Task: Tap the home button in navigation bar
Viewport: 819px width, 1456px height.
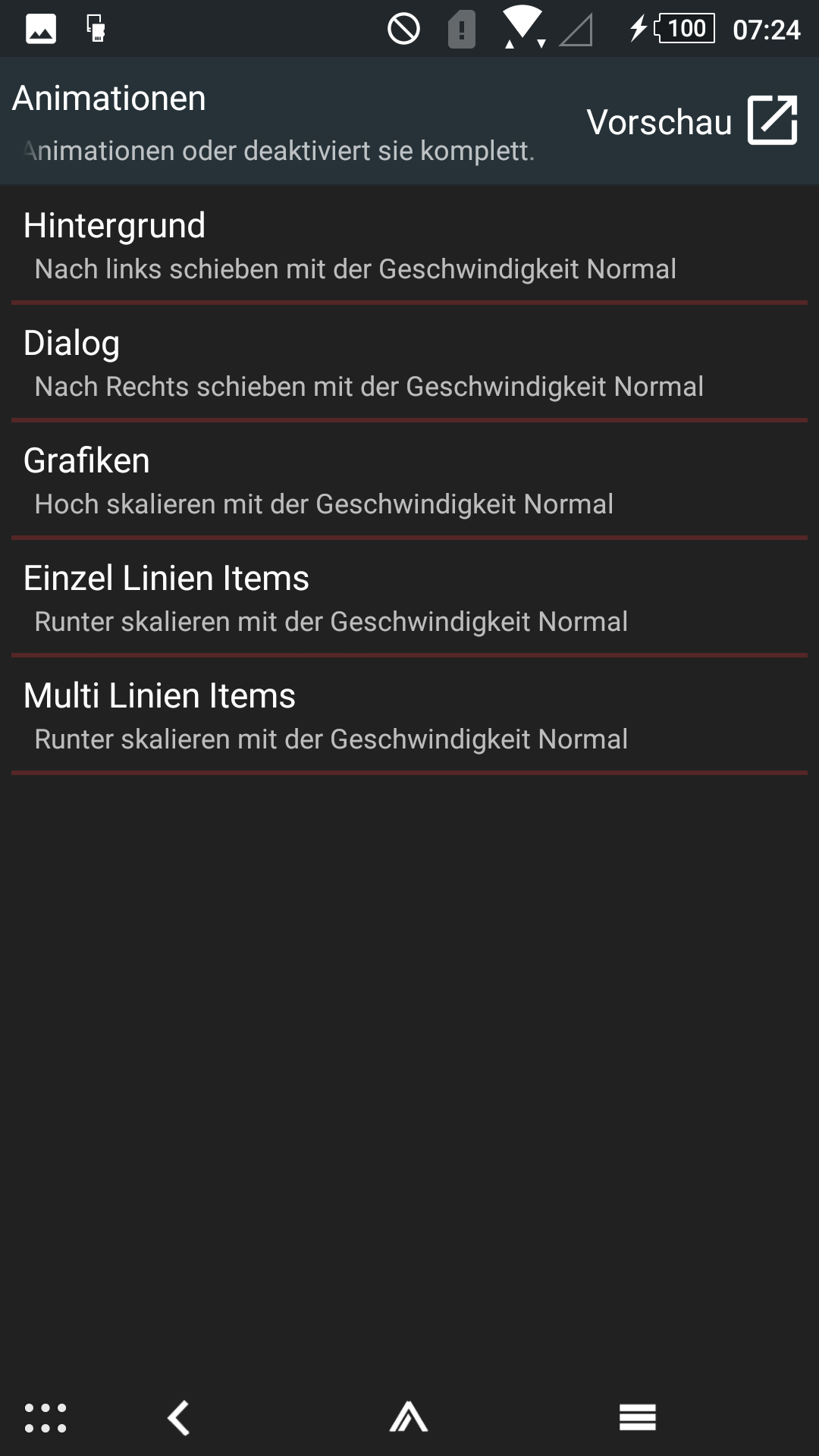Action: 409,1417
